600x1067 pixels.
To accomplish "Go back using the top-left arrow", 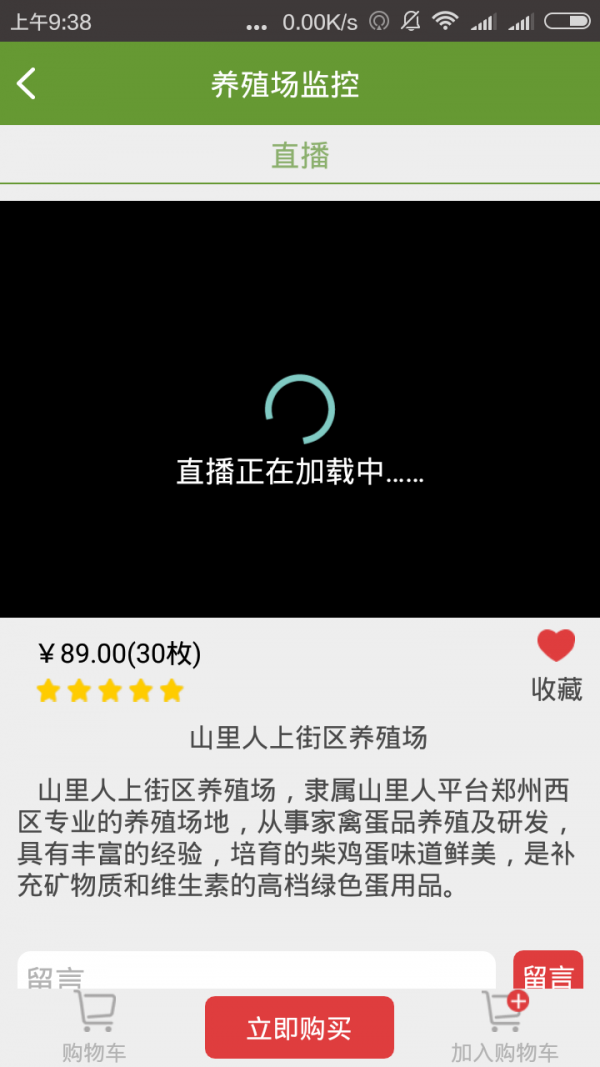I will click(27, 84).
